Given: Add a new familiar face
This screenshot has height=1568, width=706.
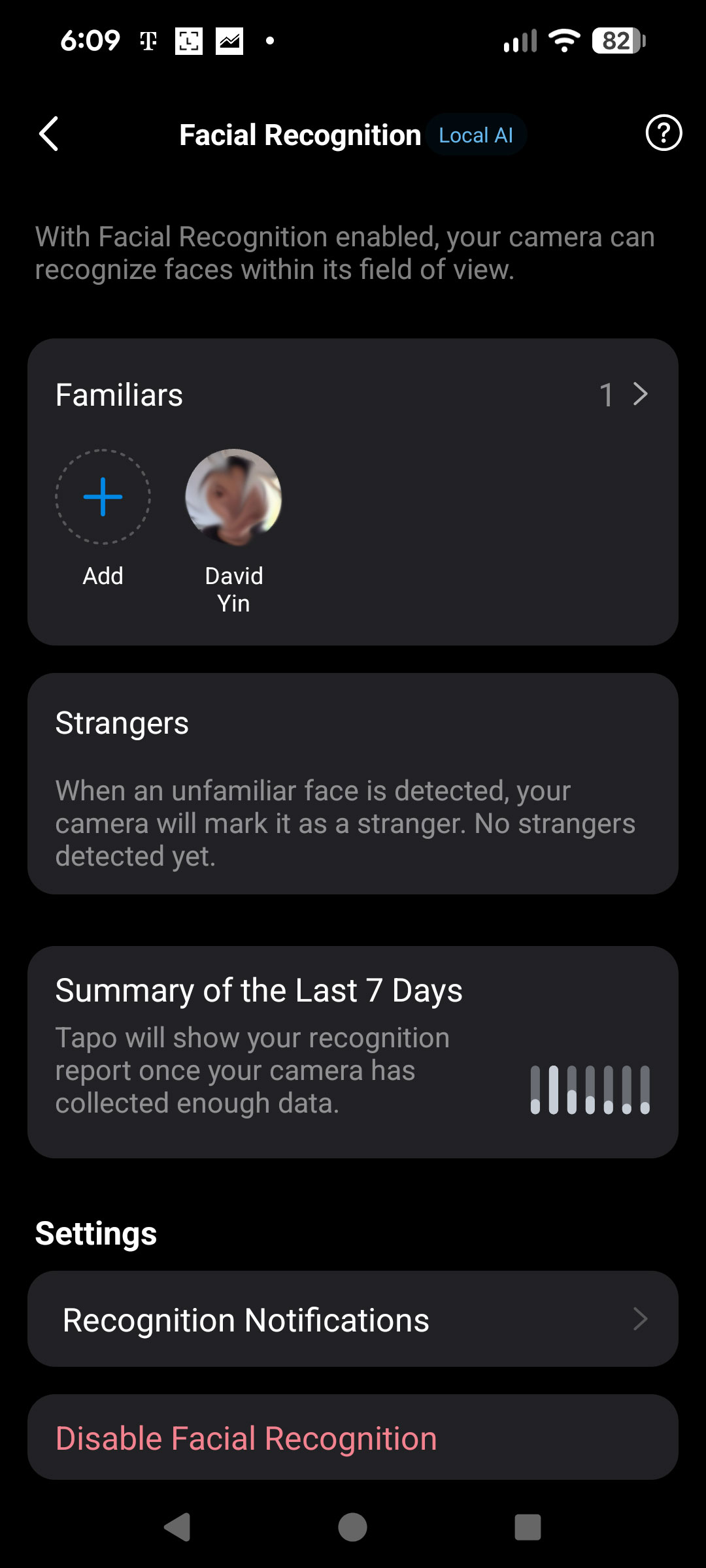Looking at the screenshot, I should click(x=103, y=497).
